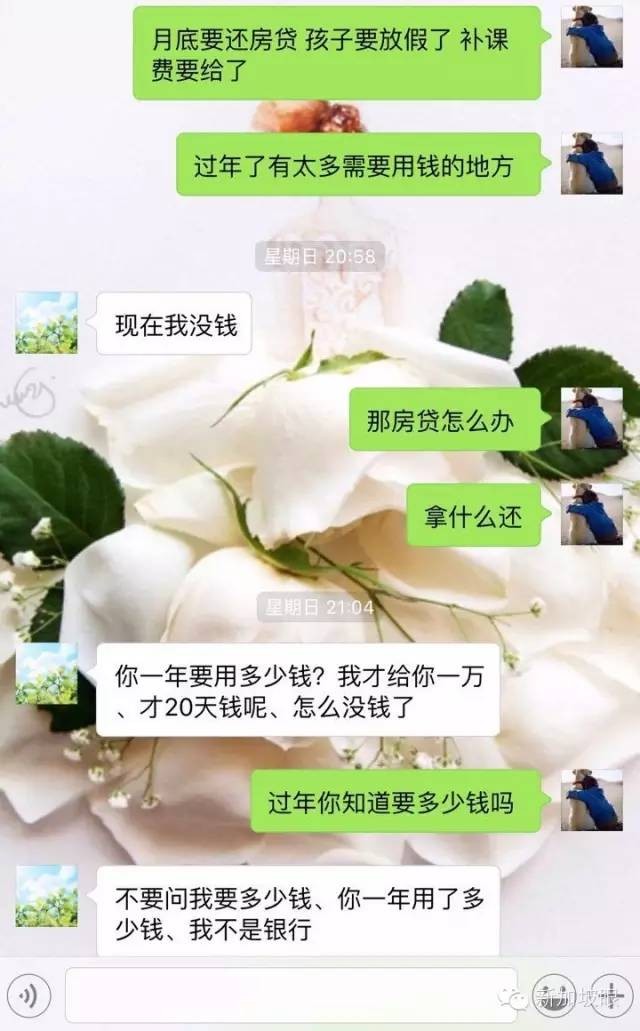
Task: Open avatar beside '那房贷怎么办' message
Action: (x=591, y=418)
